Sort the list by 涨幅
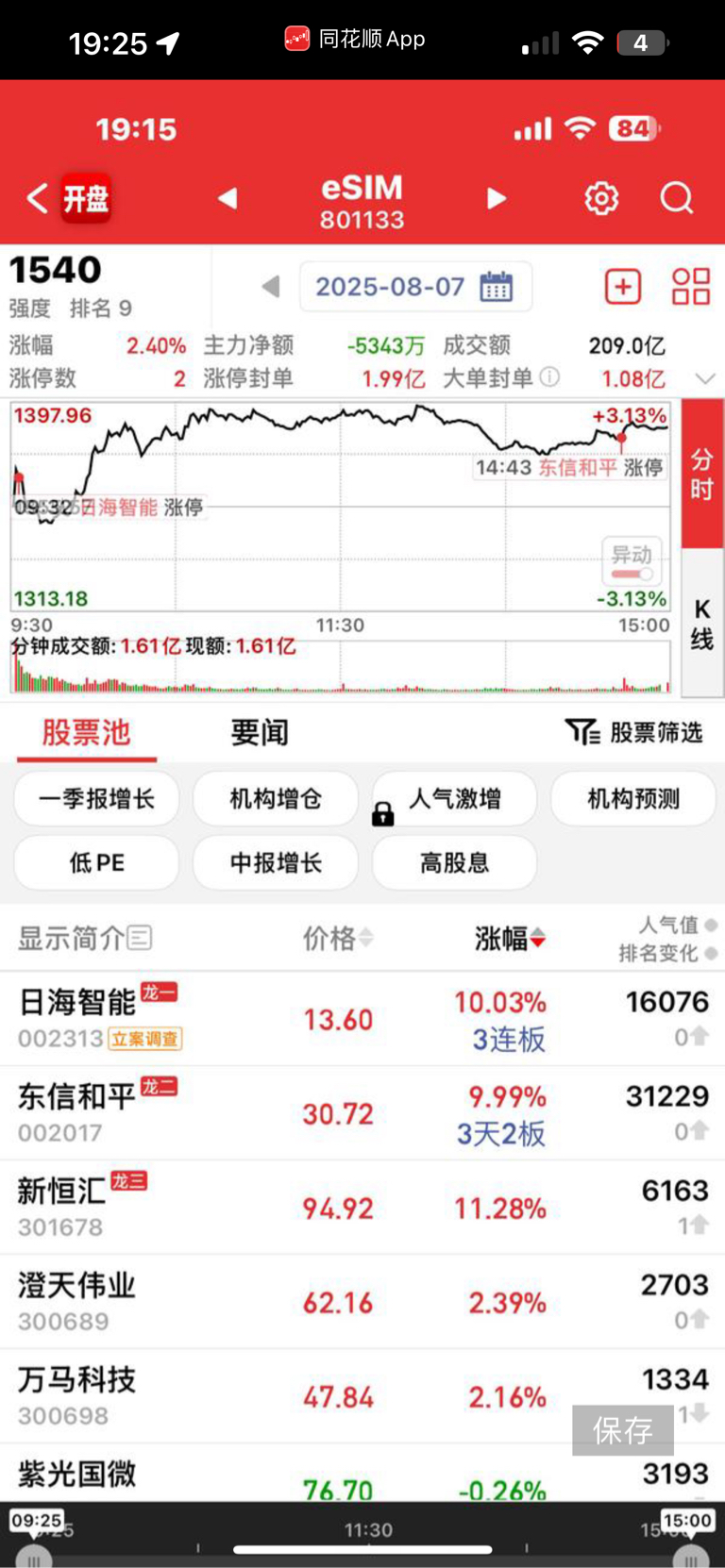This screenshot has height=1568, width=725. click(x=510, y=939)
